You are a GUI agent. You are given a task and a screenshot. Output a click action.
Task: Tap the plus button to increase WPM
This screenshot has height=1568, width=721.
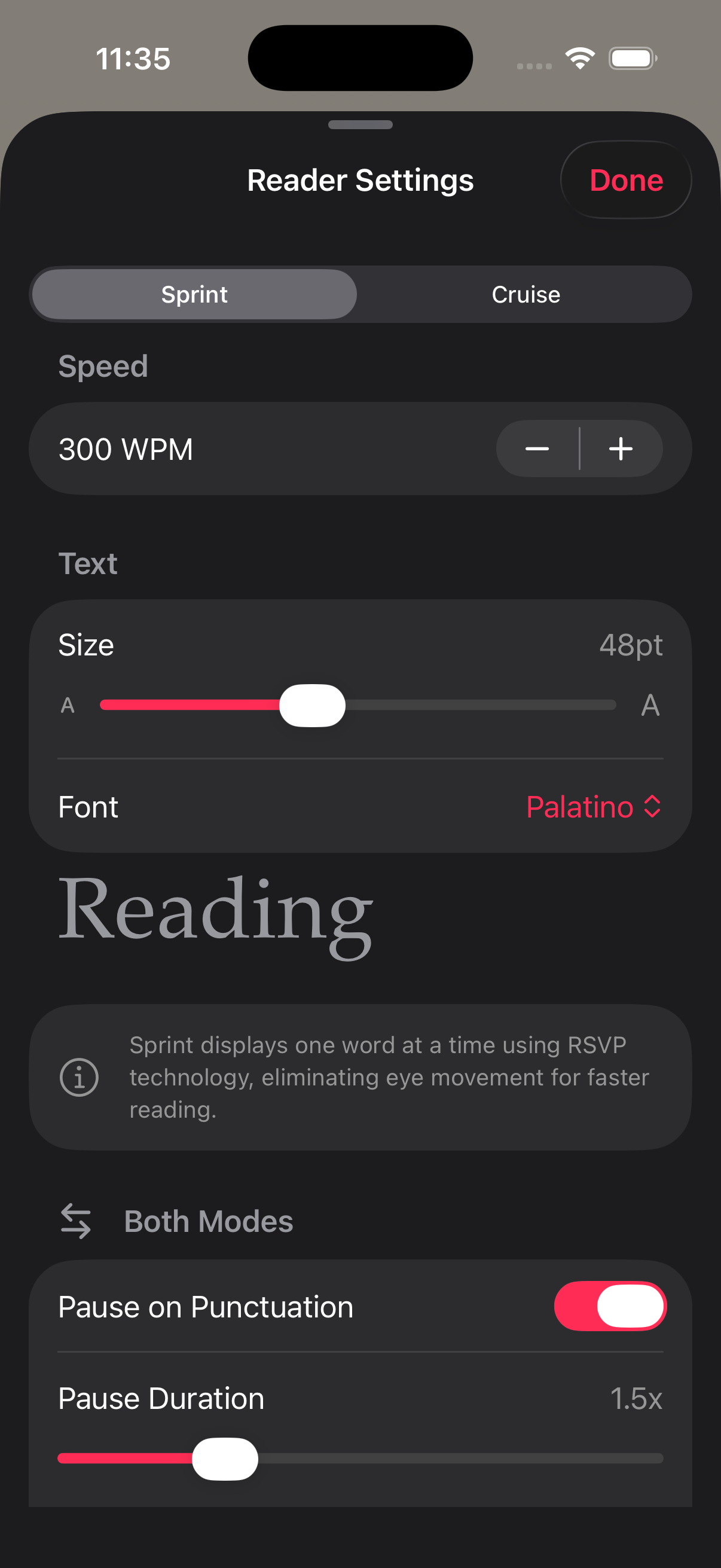point(621,449)
